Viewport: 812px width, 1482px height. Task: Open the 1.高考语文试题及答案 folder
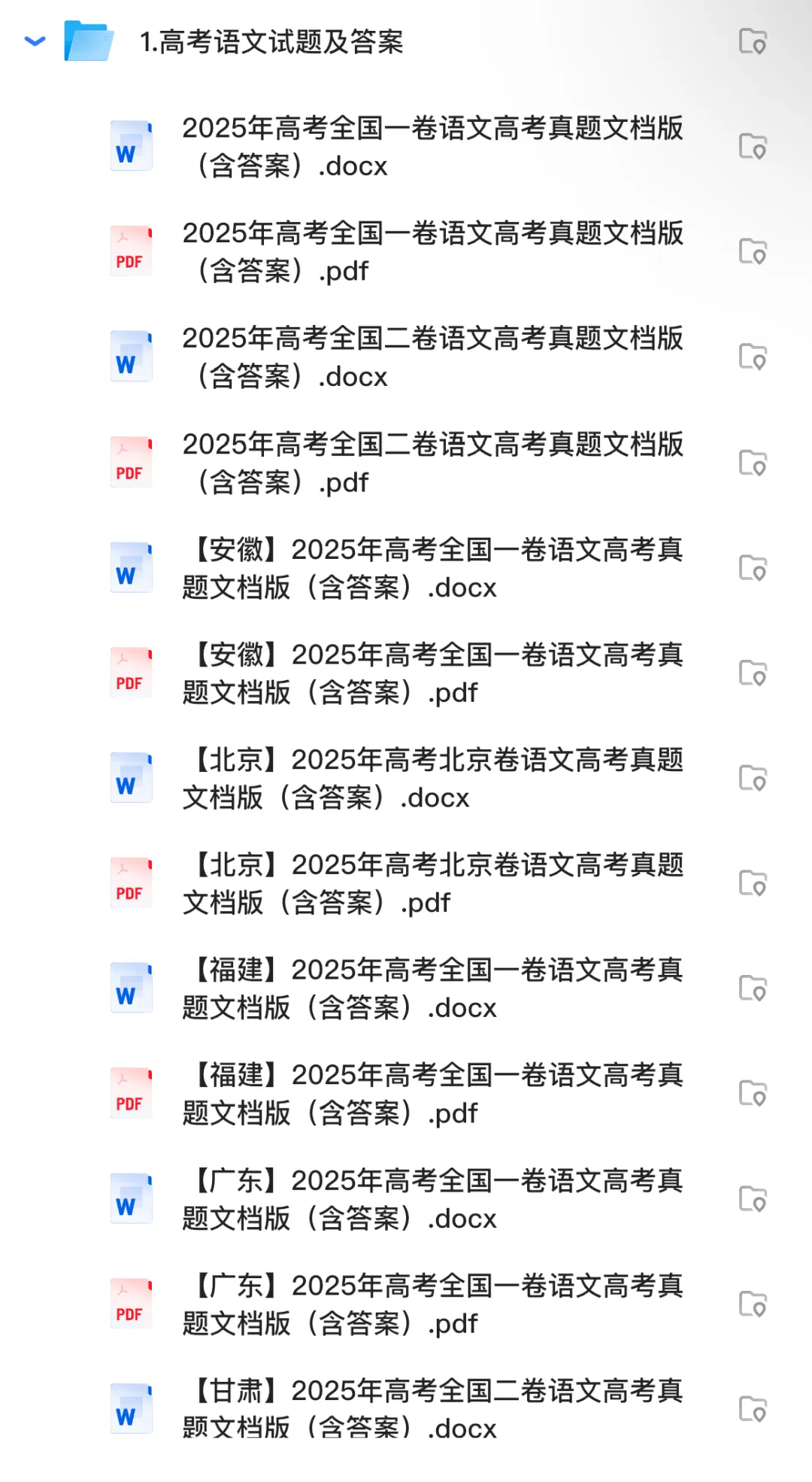click(271, 42)
